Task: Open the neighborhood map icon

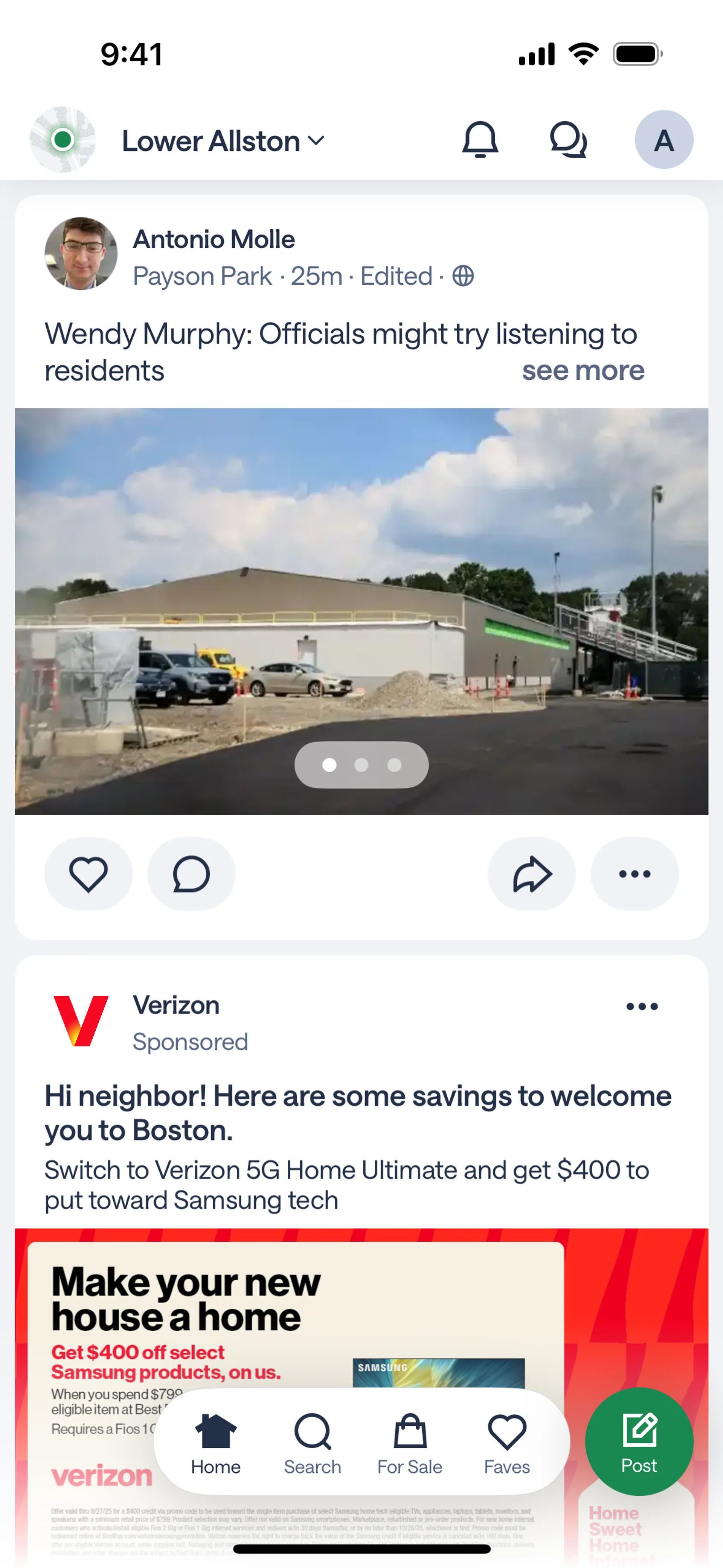Action: click(63, 140)
